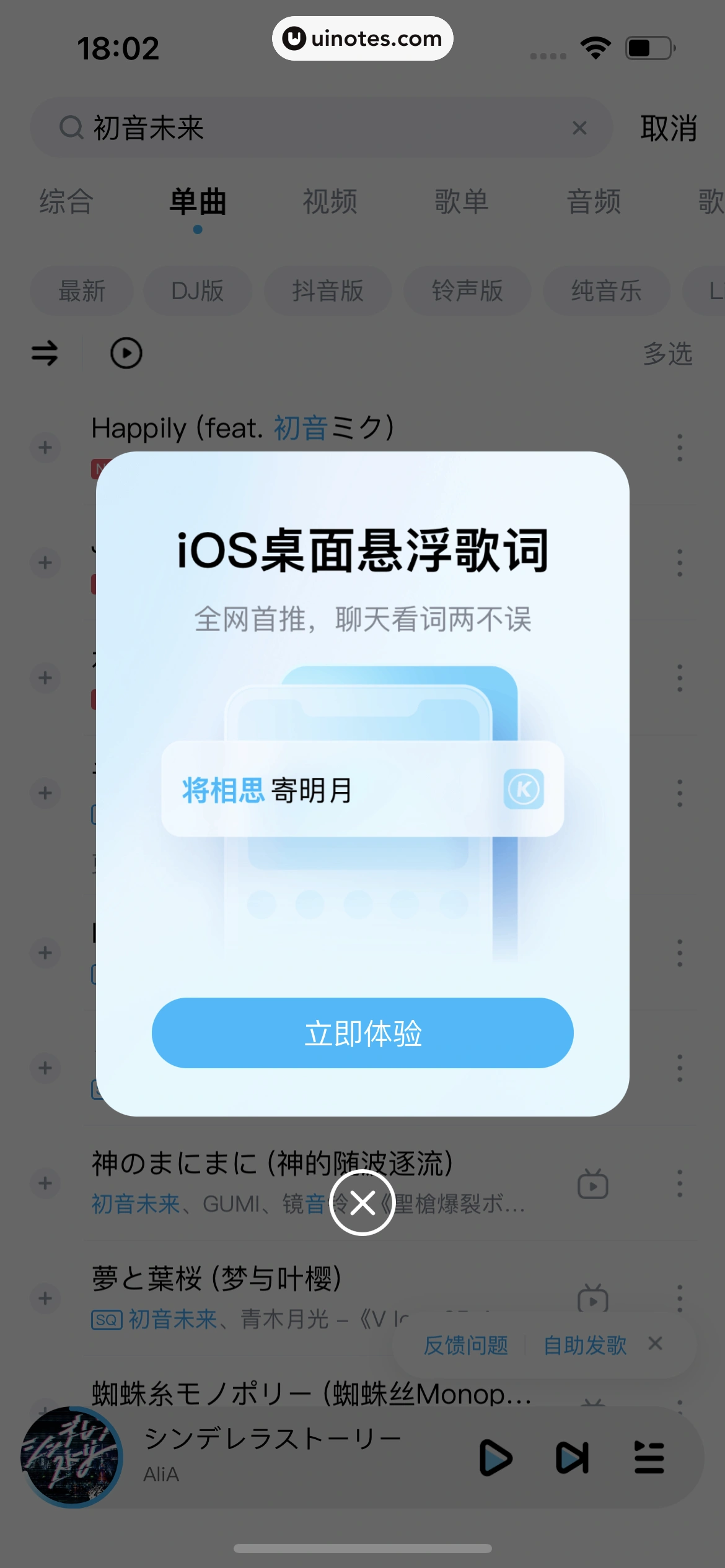725x1568 pixels.
Task: Close the iOS桌面悬浮歌词 popup
Action: point(362,1203)
